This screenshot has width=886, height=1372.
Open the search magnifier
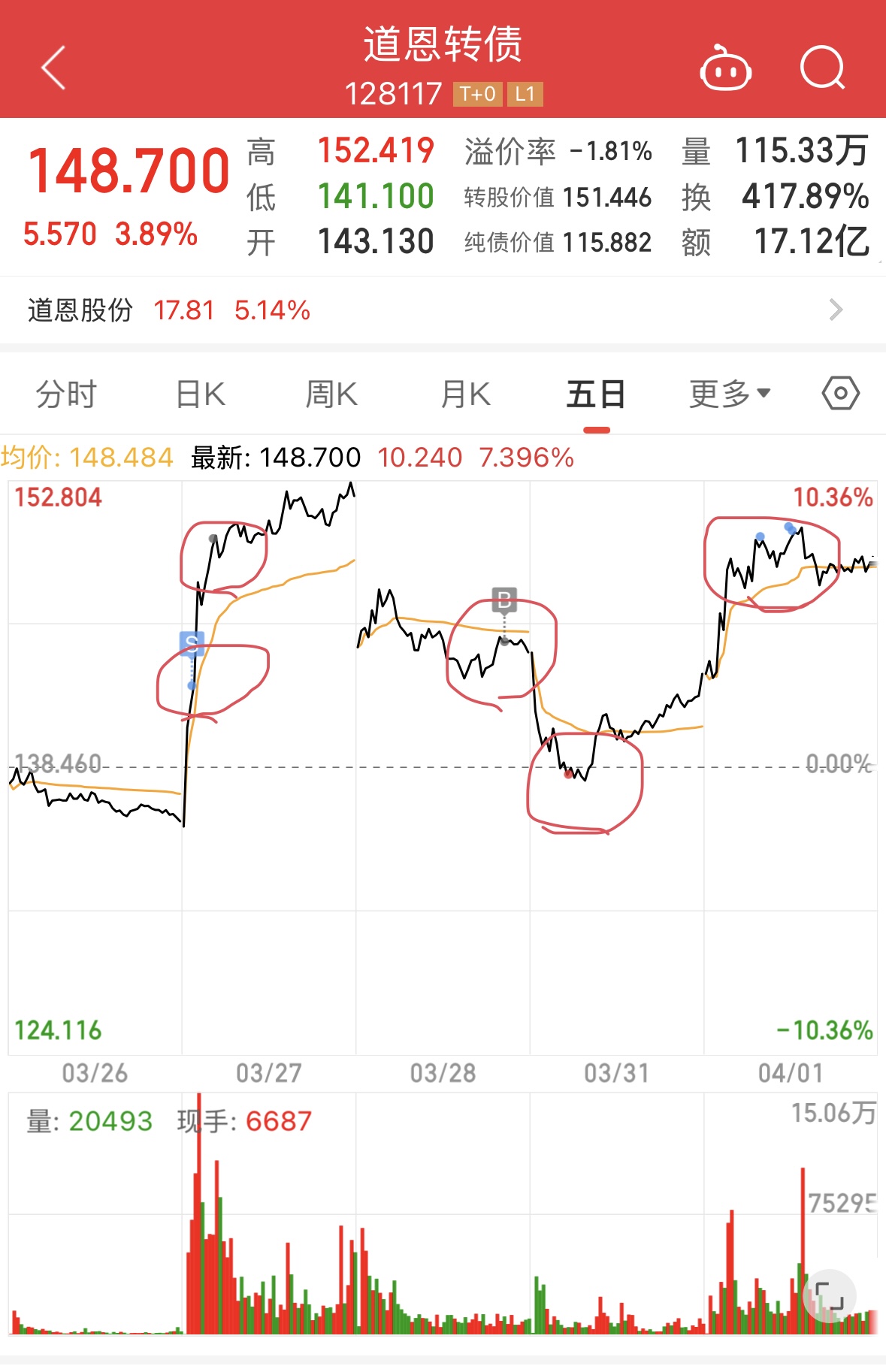[822, 68]
